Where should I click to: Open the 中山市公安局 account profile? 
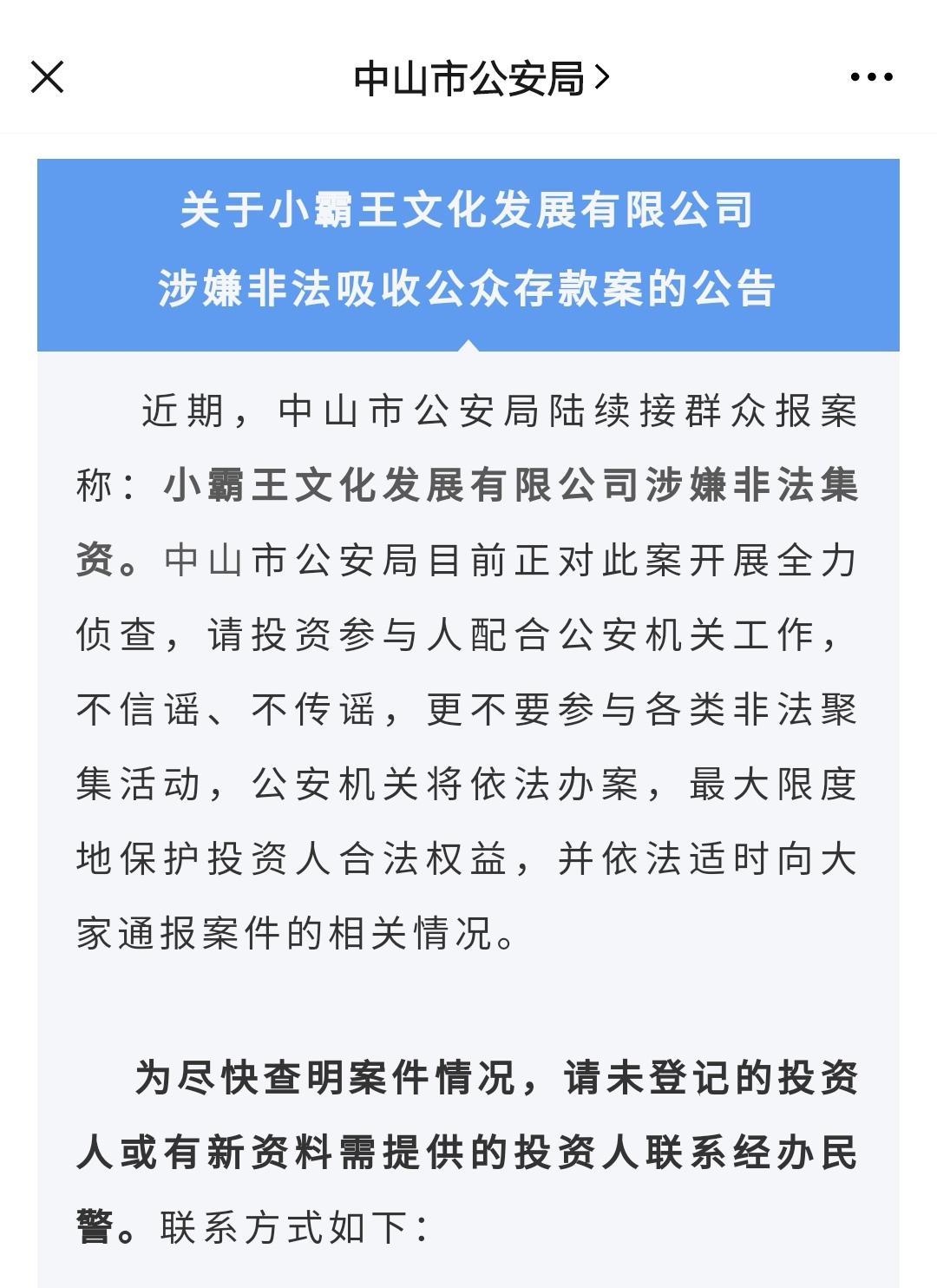tap(481, 79)
